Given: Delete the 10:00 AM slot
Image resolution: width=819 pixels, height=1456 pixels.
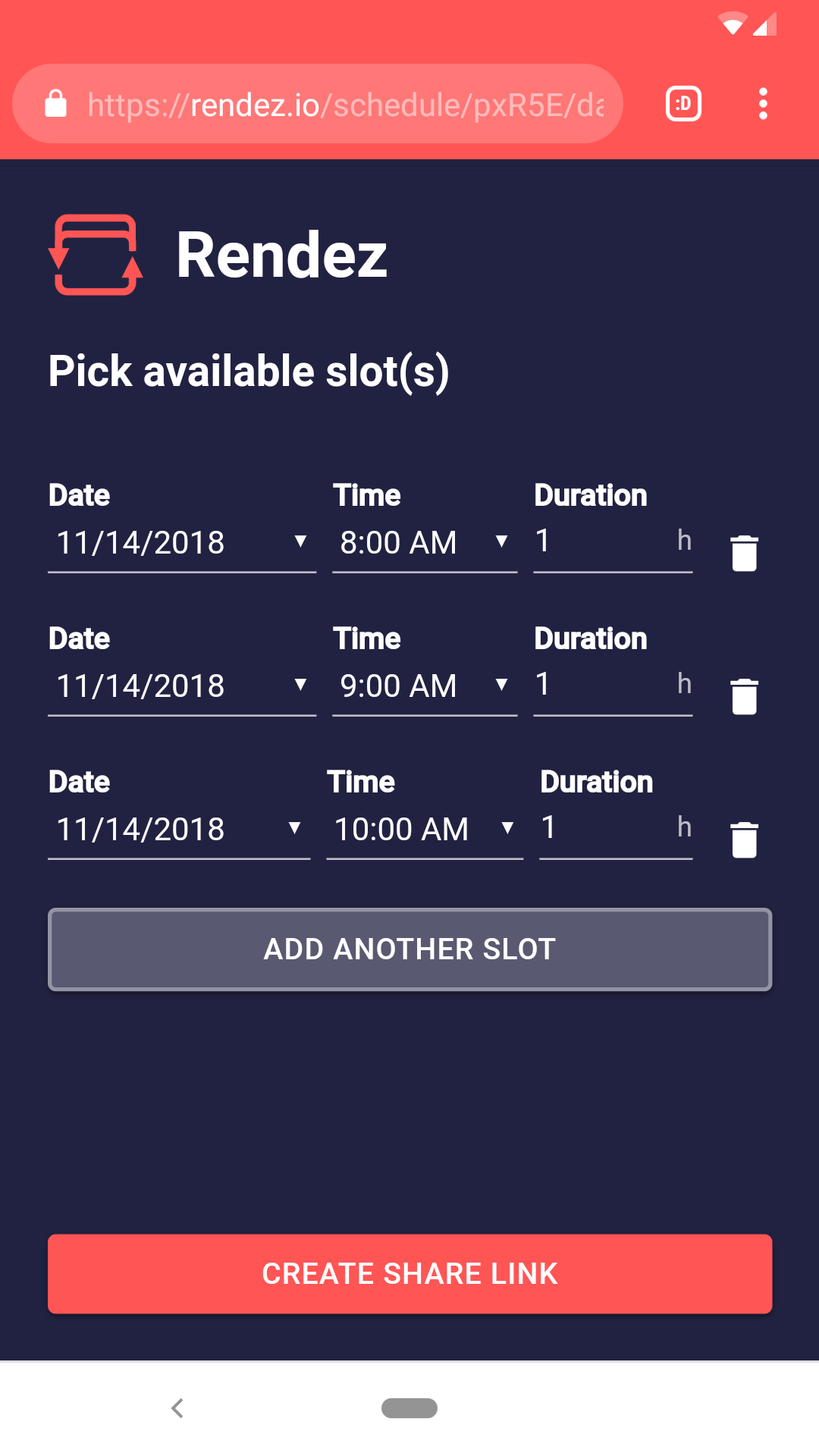Looking at the screenshot, I should pos(744,839).
